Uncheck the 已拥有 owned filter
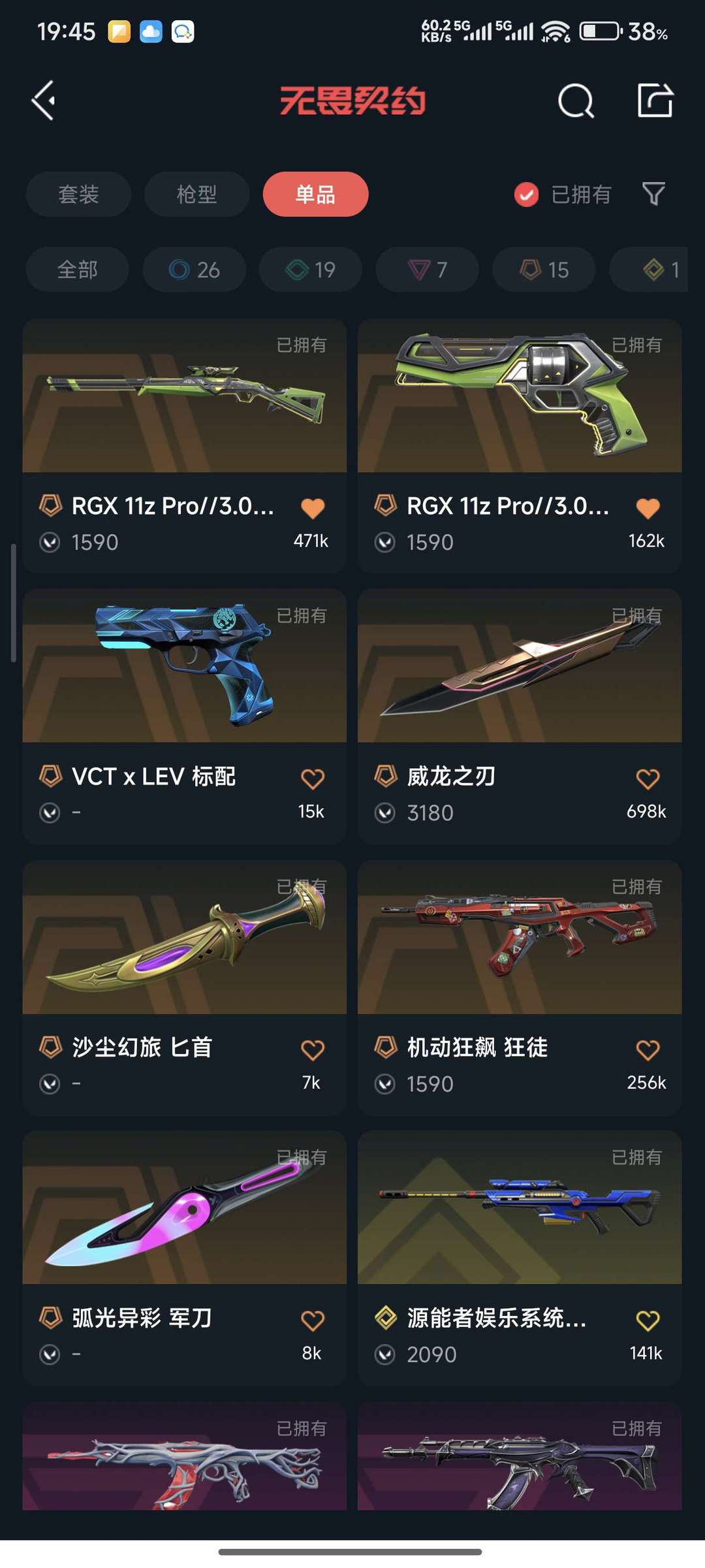The width and height of the screenshot is (705, 1568). click(x=563, y=194)
